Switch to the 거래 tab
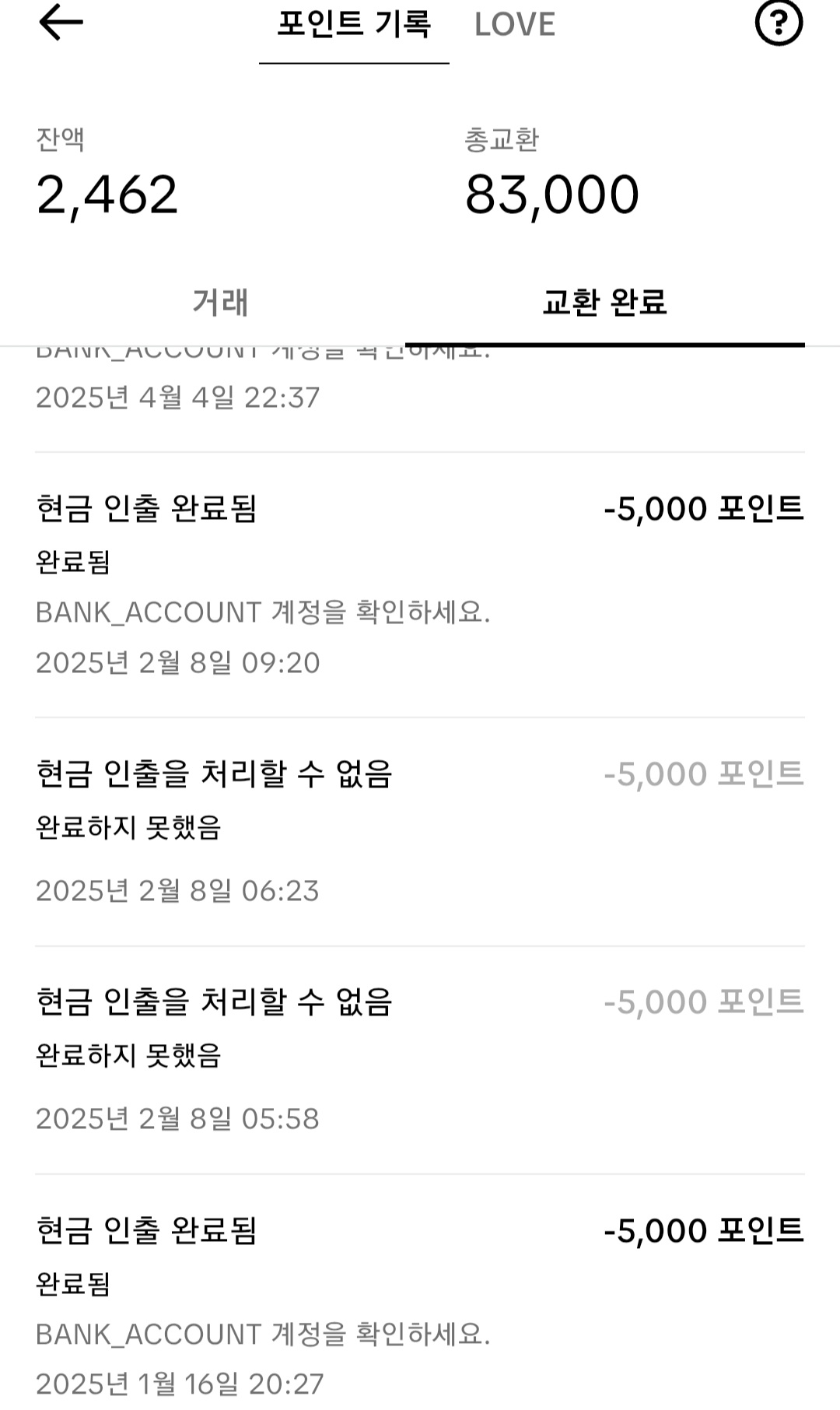This screenshot has width=840, height=1410. (x=220, y=302)
